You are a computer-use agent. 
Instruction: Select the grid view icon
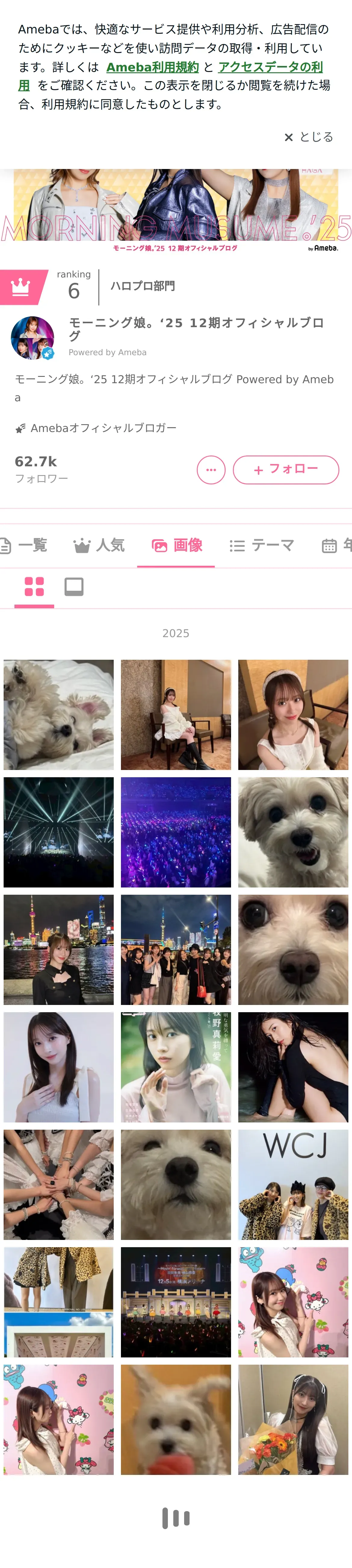[x=34, y=587]
